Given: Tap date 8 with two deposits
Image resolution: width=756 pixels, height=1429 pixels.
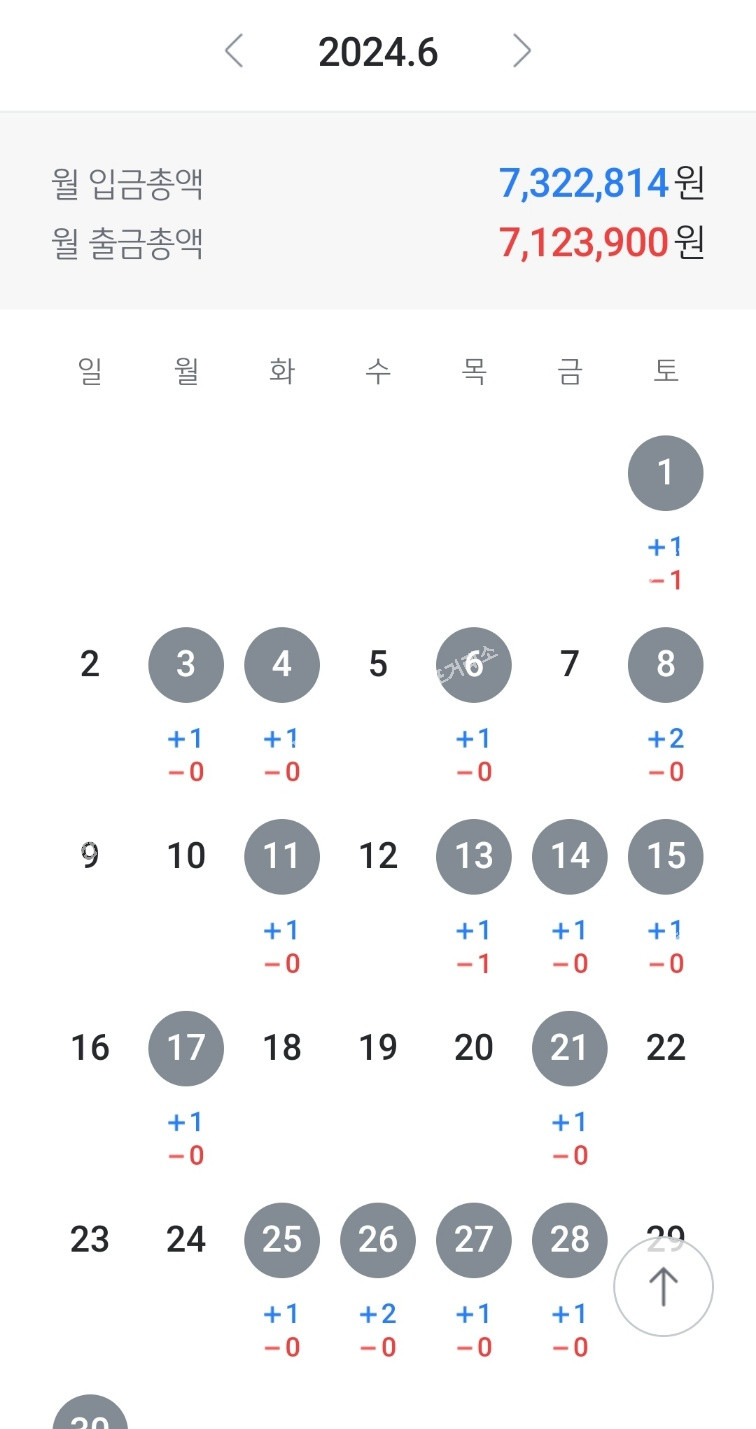Looking at the screenshot, I should tap(665, 664).
